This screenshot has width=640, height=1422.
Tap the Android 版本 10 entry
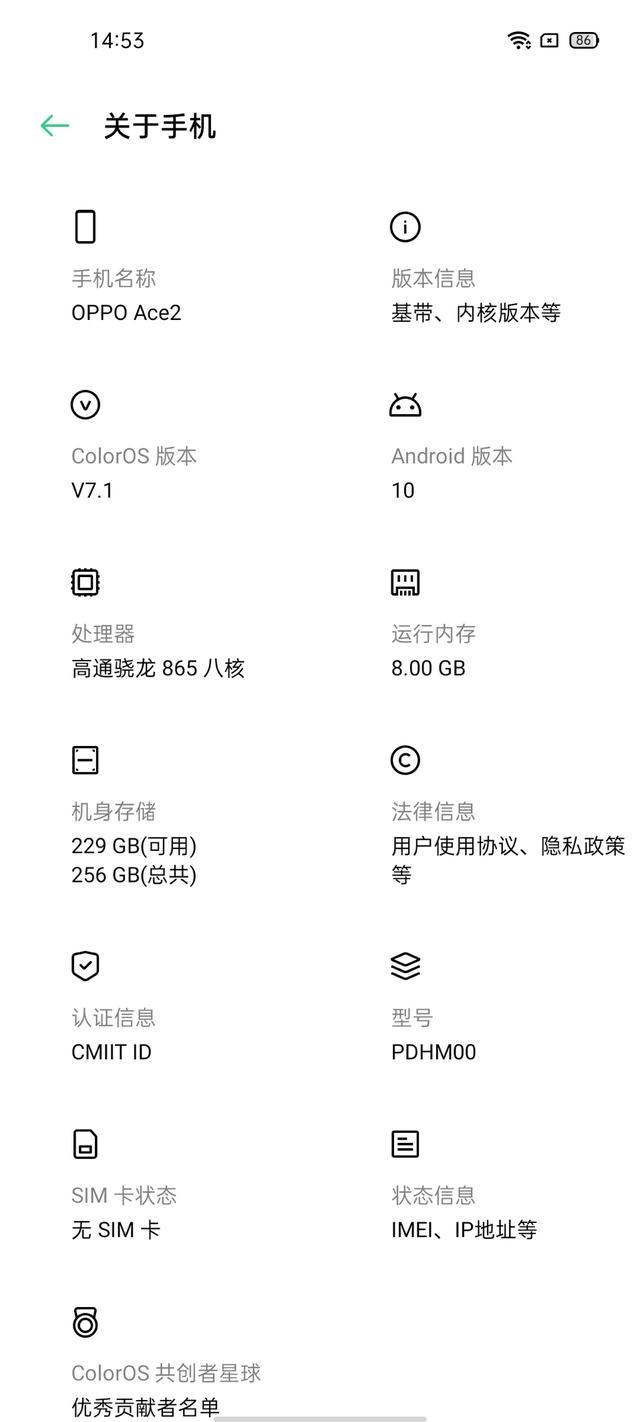(480, 445)
